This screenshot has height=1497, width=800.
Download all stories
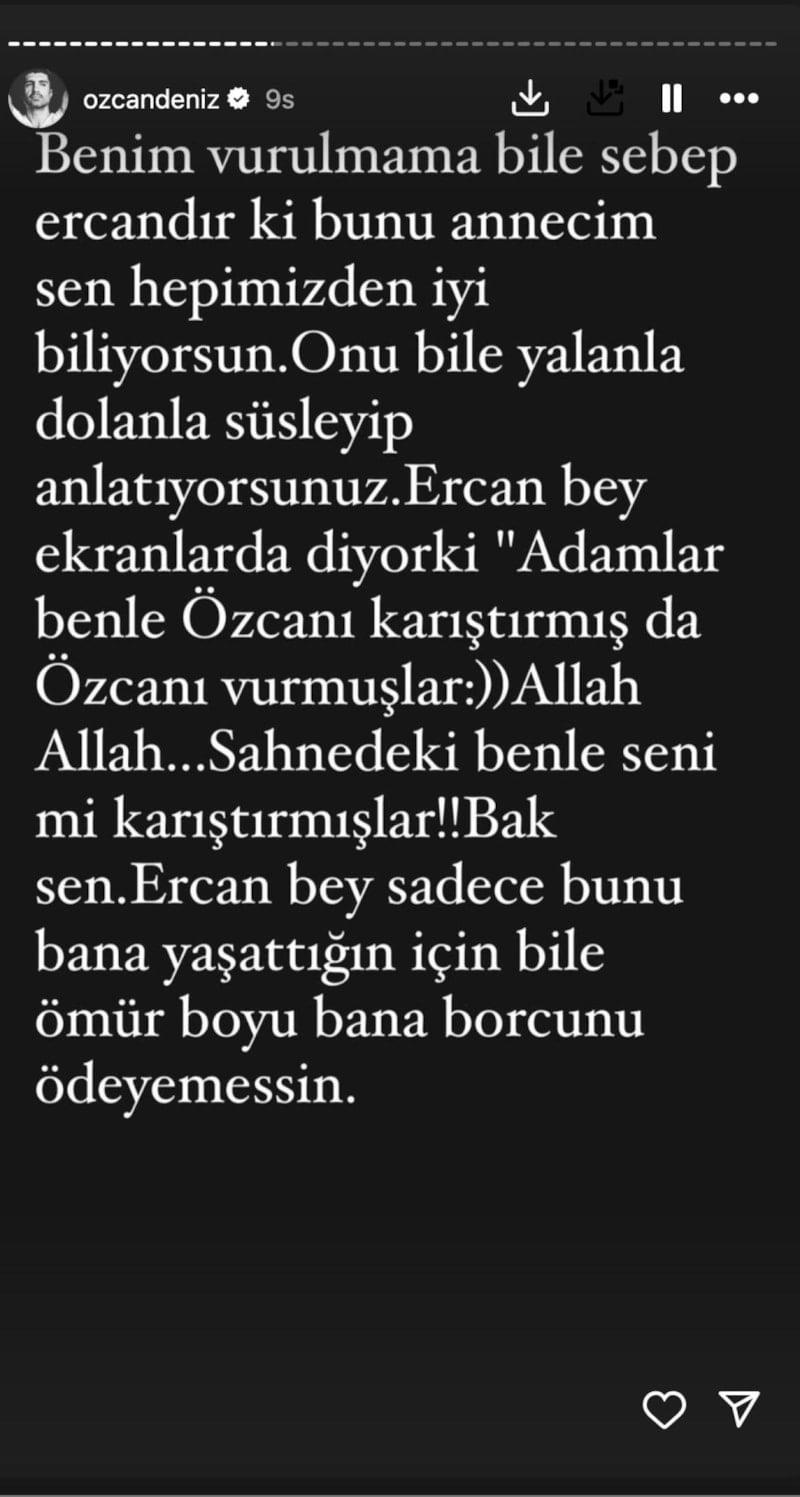[605, 98]
